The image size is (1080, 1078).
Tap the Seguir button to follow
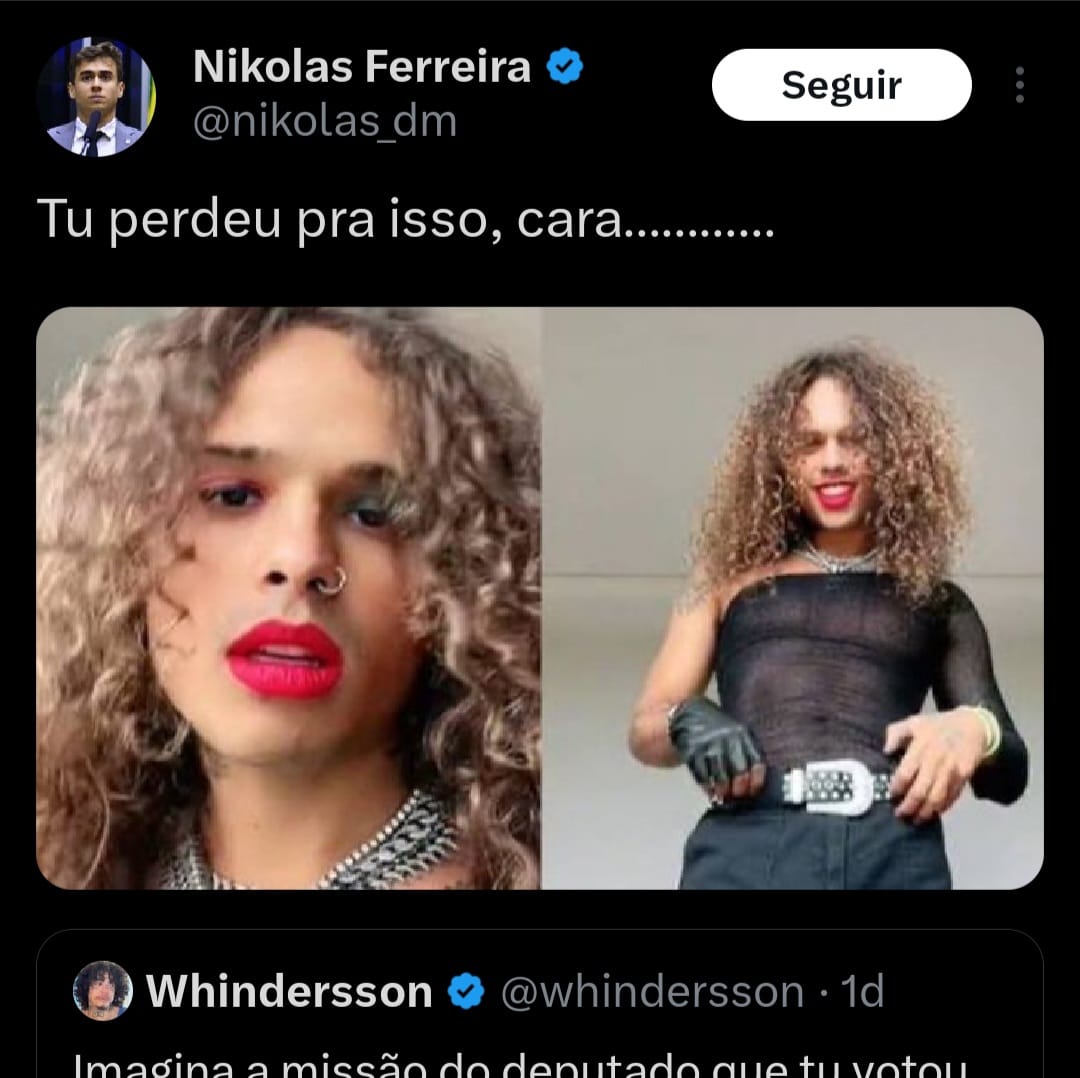click(841, 85)
